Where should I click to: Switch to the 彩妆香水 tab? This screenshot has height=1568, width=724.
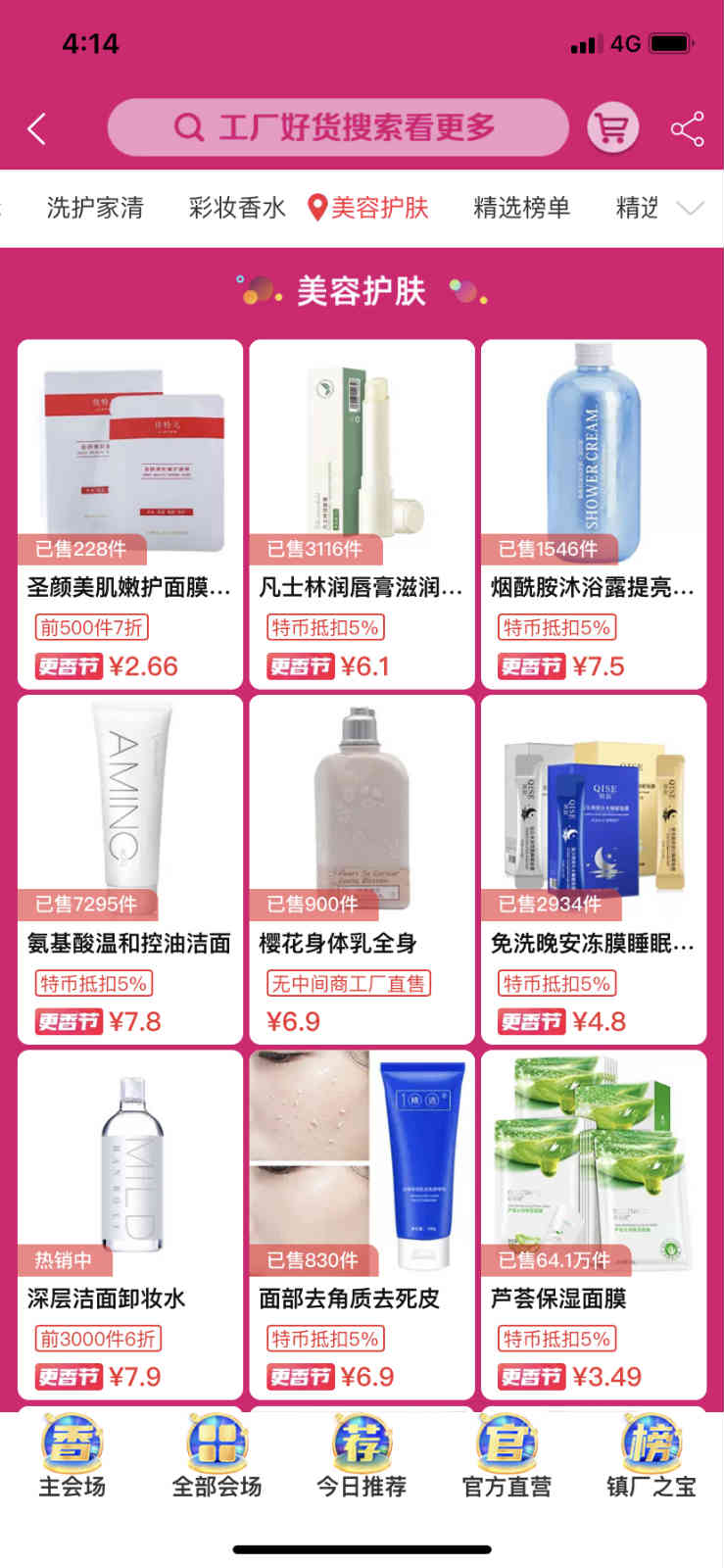[x=237, y=208]
